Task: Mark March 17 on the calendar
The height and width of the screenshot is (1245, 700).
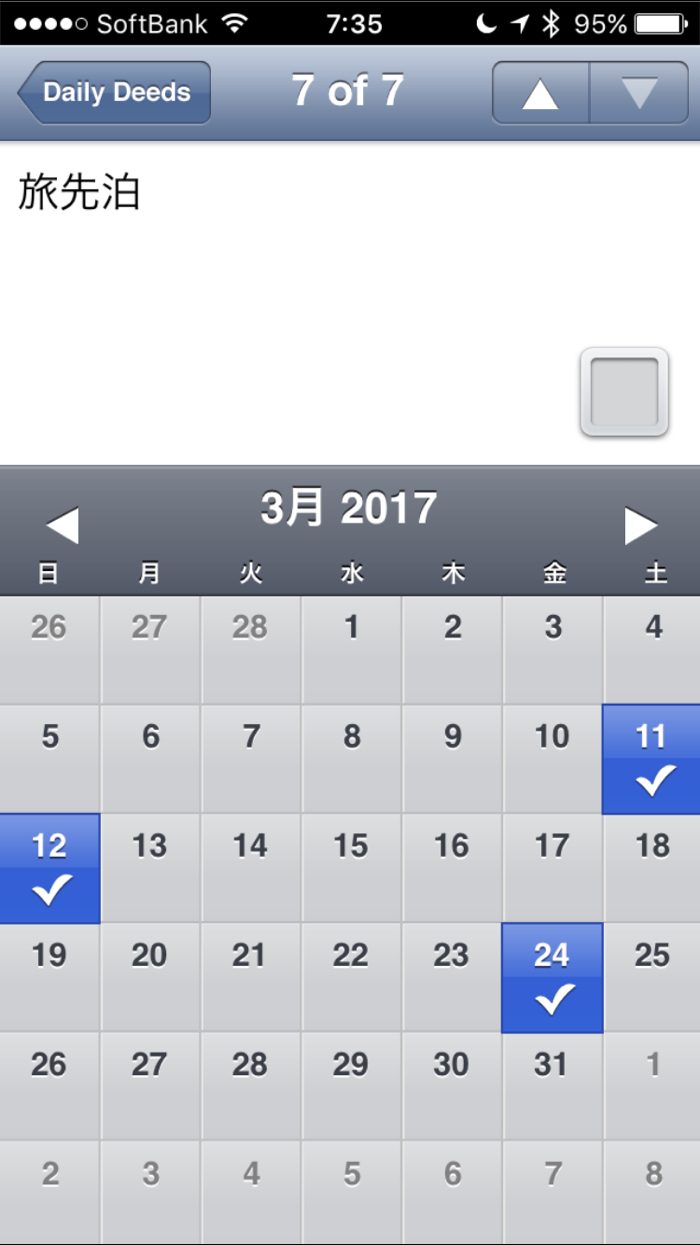Action: (552, 868)
